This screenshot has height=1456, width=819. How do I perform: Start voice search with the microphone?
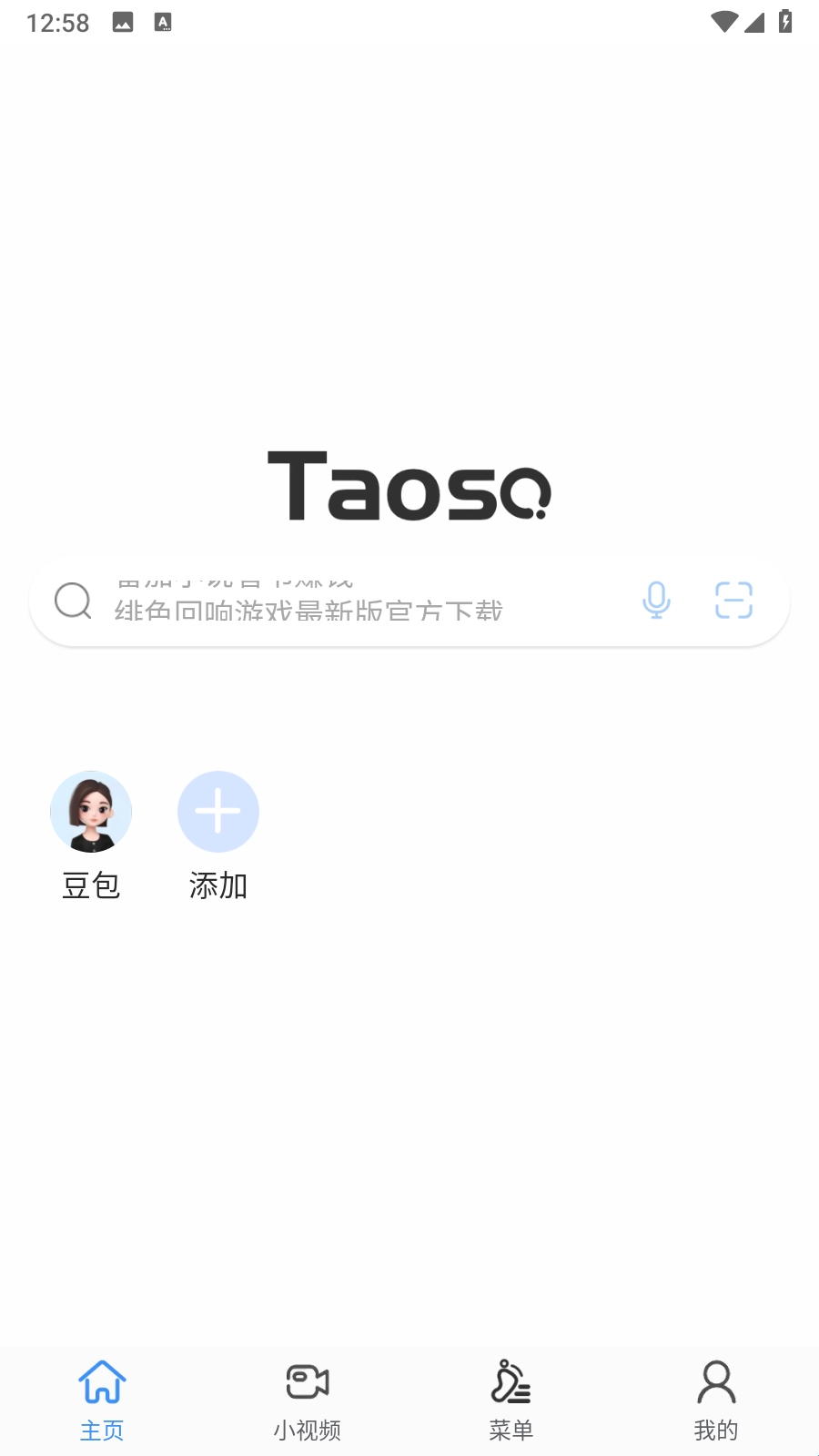(x=656, y=601)
